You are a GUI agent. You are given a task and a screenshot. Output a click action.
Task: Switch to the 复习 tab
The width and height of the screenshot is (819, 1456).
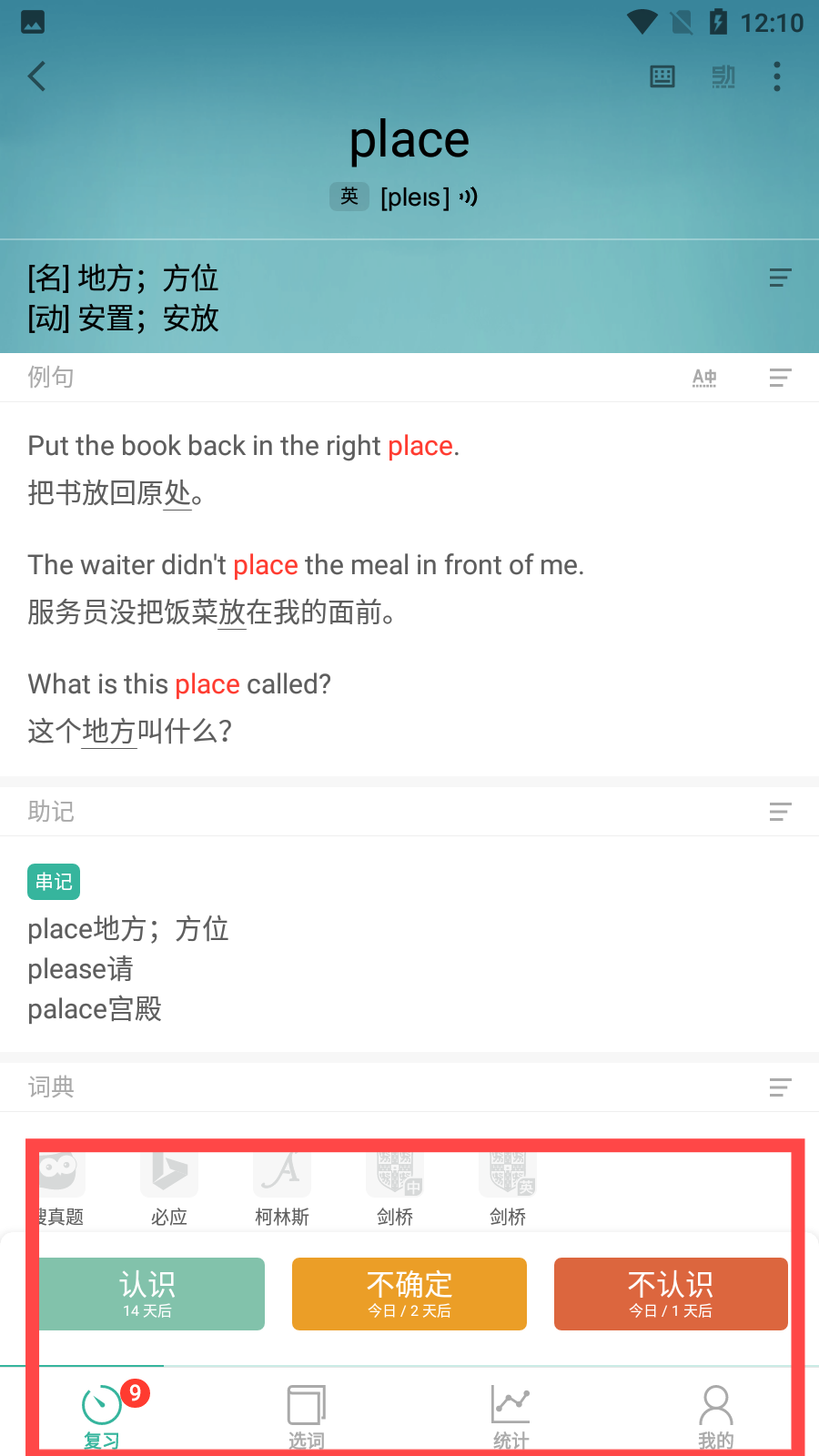click(102, 1415)
